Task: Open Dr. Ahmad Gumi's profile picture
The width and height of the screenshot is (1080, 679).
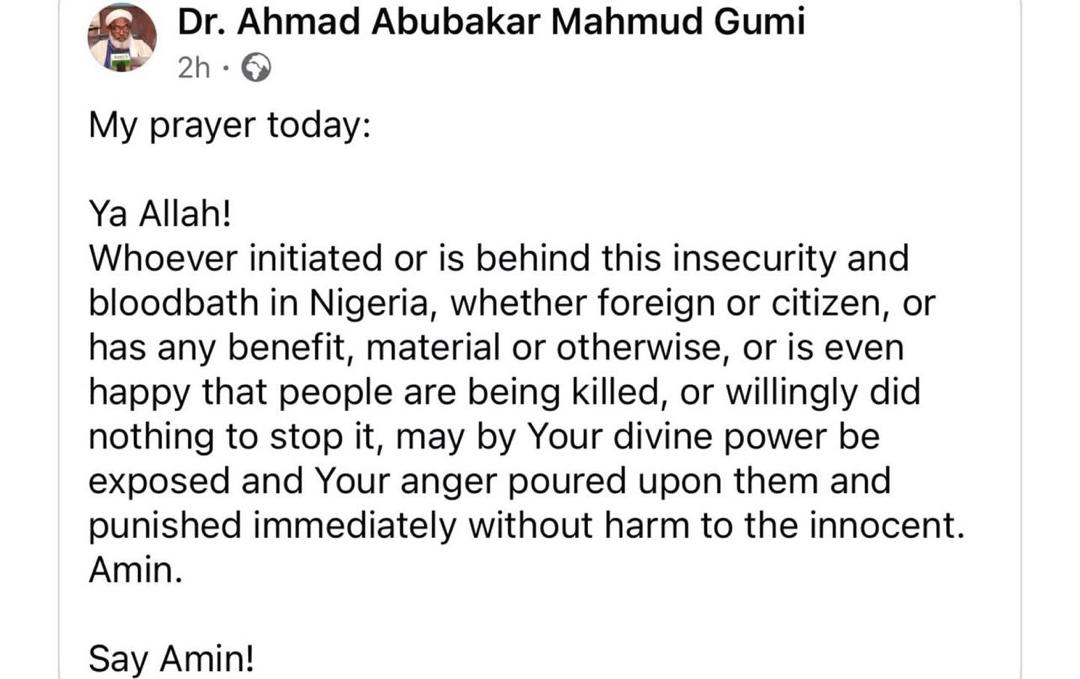Action: [x=121, y=37]
